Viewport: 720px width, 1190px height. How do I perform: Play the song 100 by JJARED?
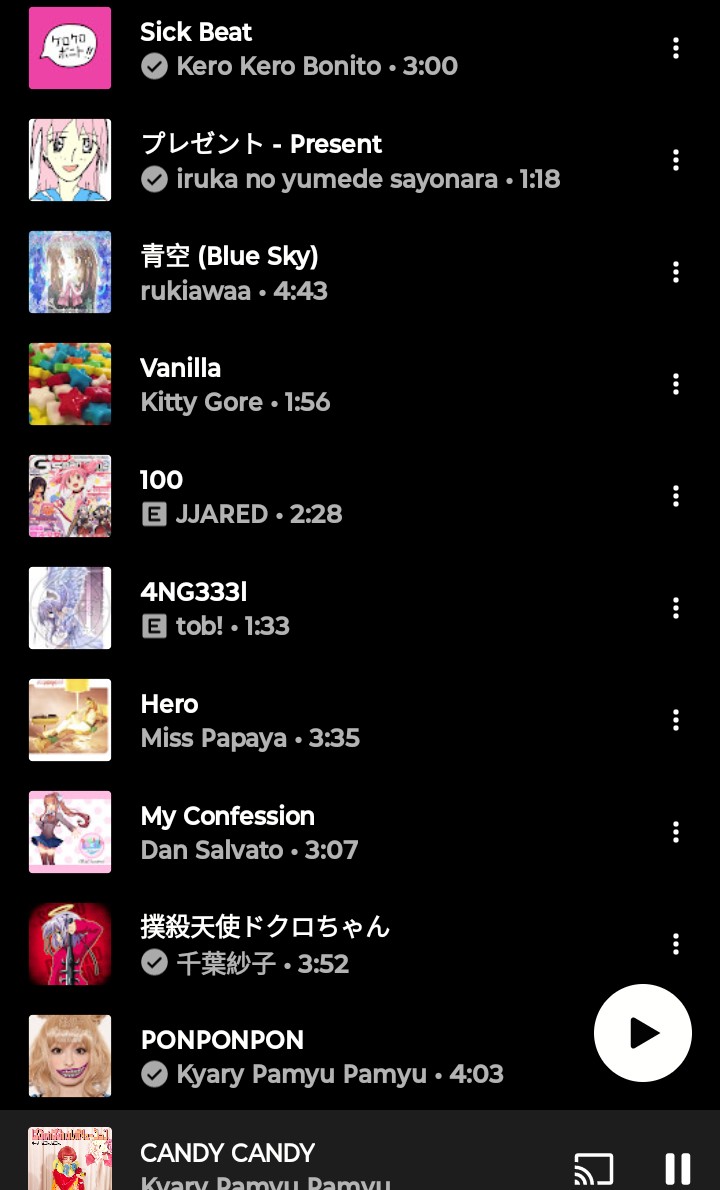point(300,496)
